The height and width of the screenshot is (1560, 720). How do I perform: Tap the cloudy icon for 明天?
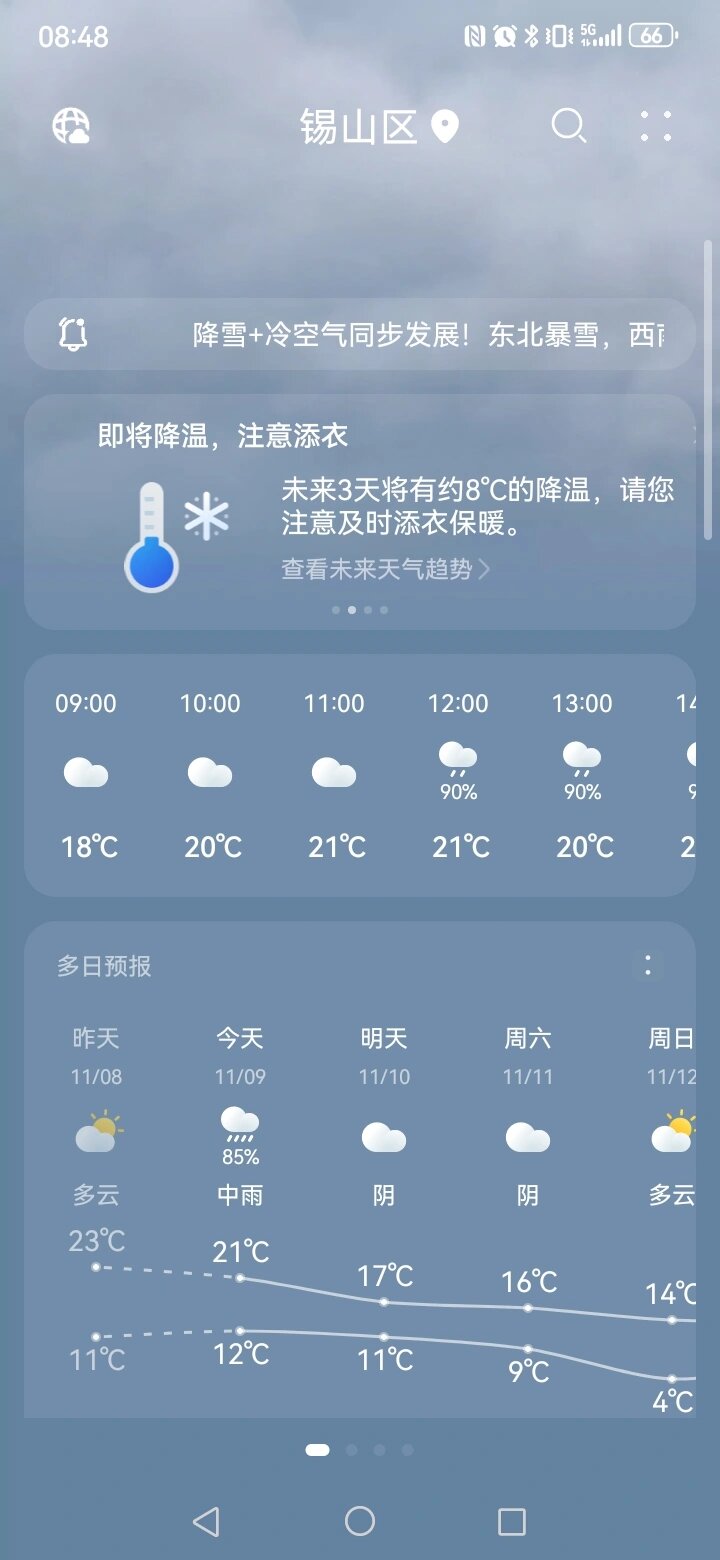coord(383,1138)
